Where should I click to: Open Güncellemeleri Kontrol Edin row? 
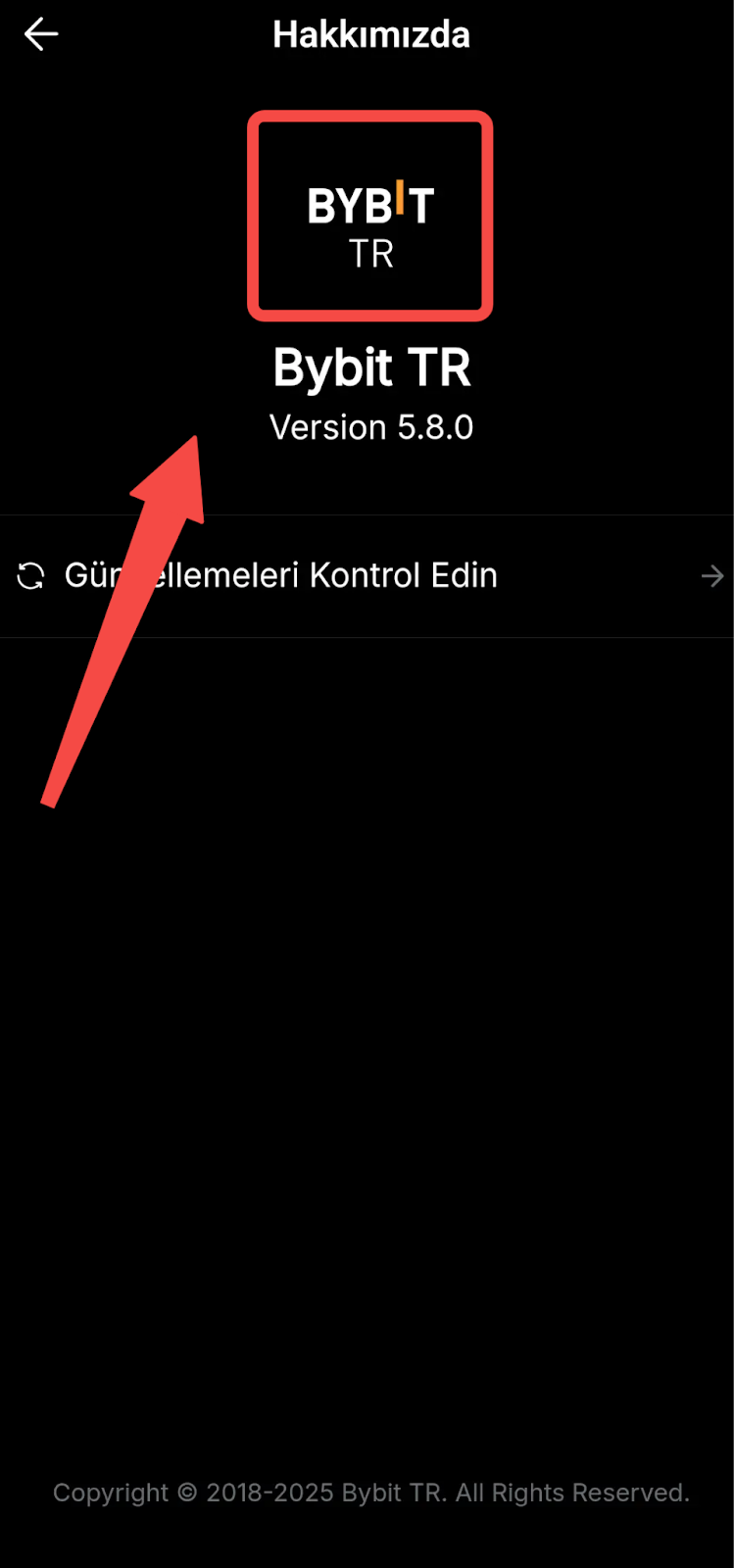[x=367, y=575]
